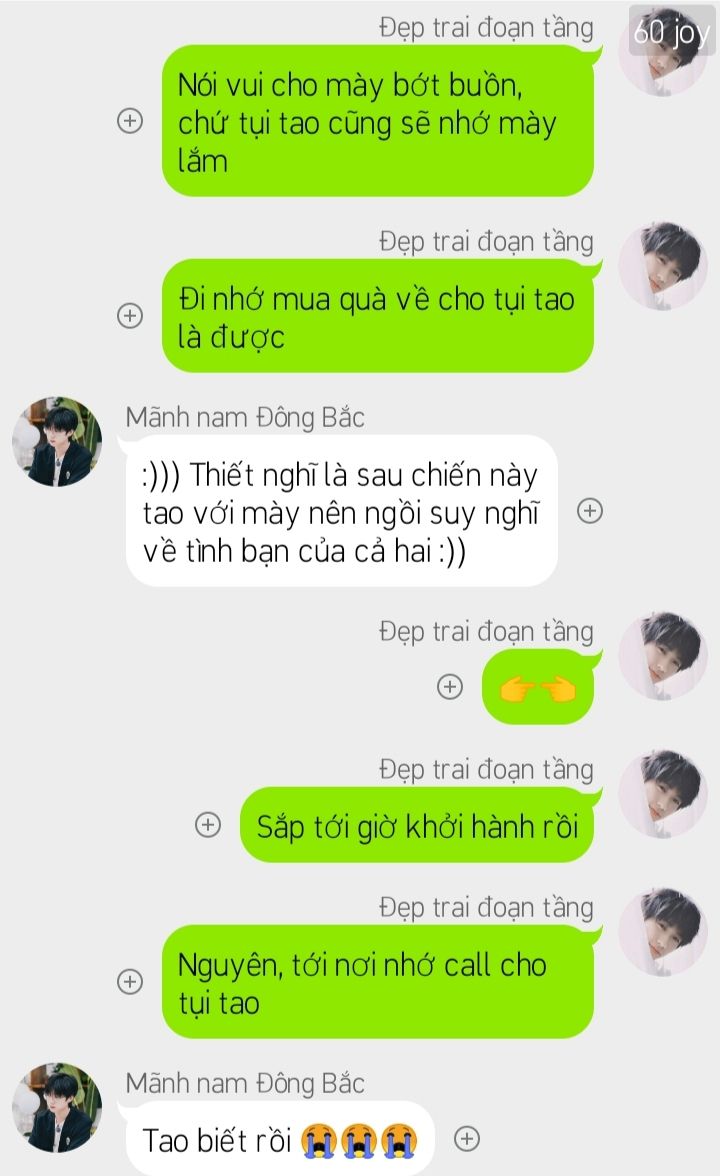
Task: Tap plus icon beside "Thiết nghĩ là sau" message
Action: (590, 511)
